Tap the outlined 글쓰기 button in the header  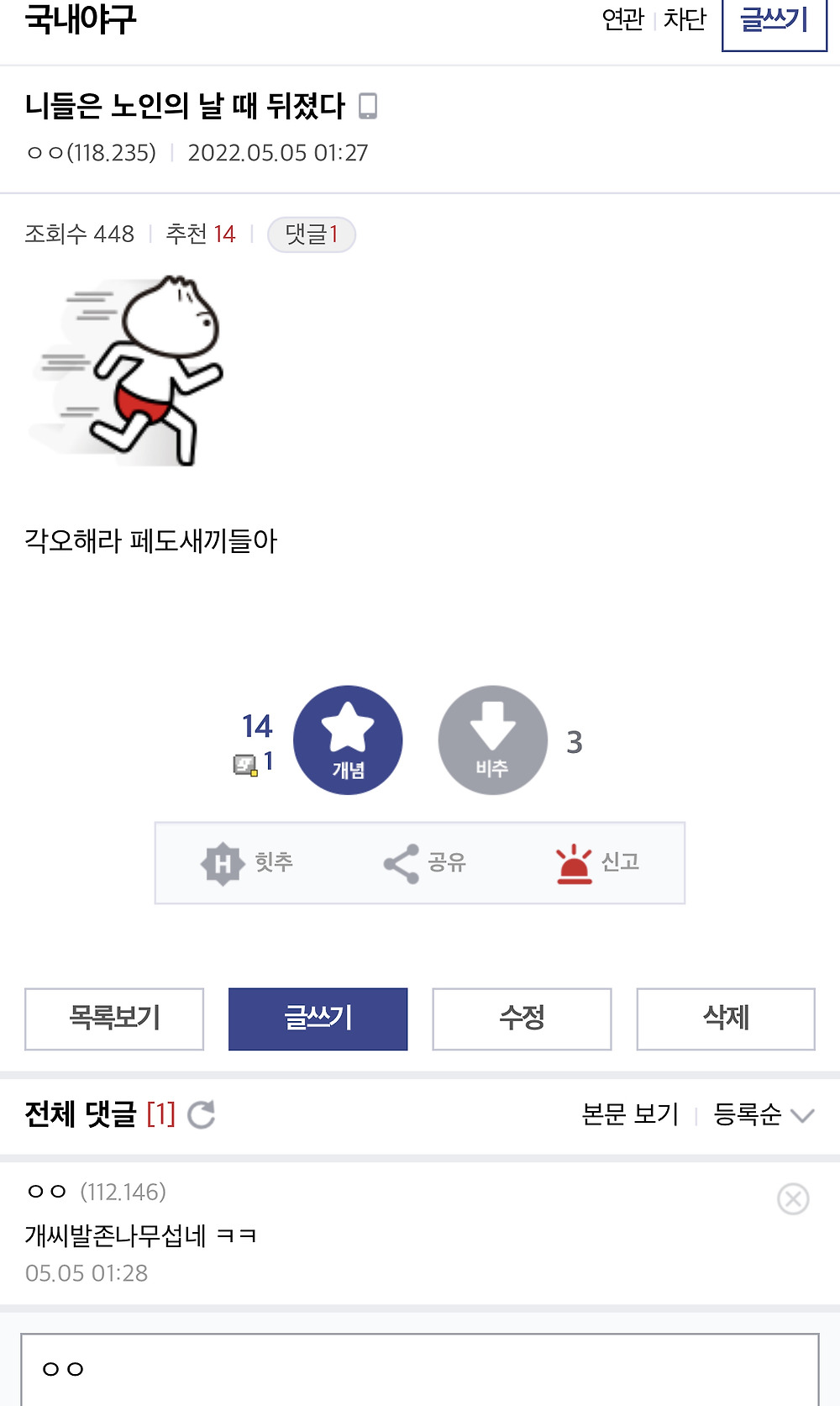[774, 22]
